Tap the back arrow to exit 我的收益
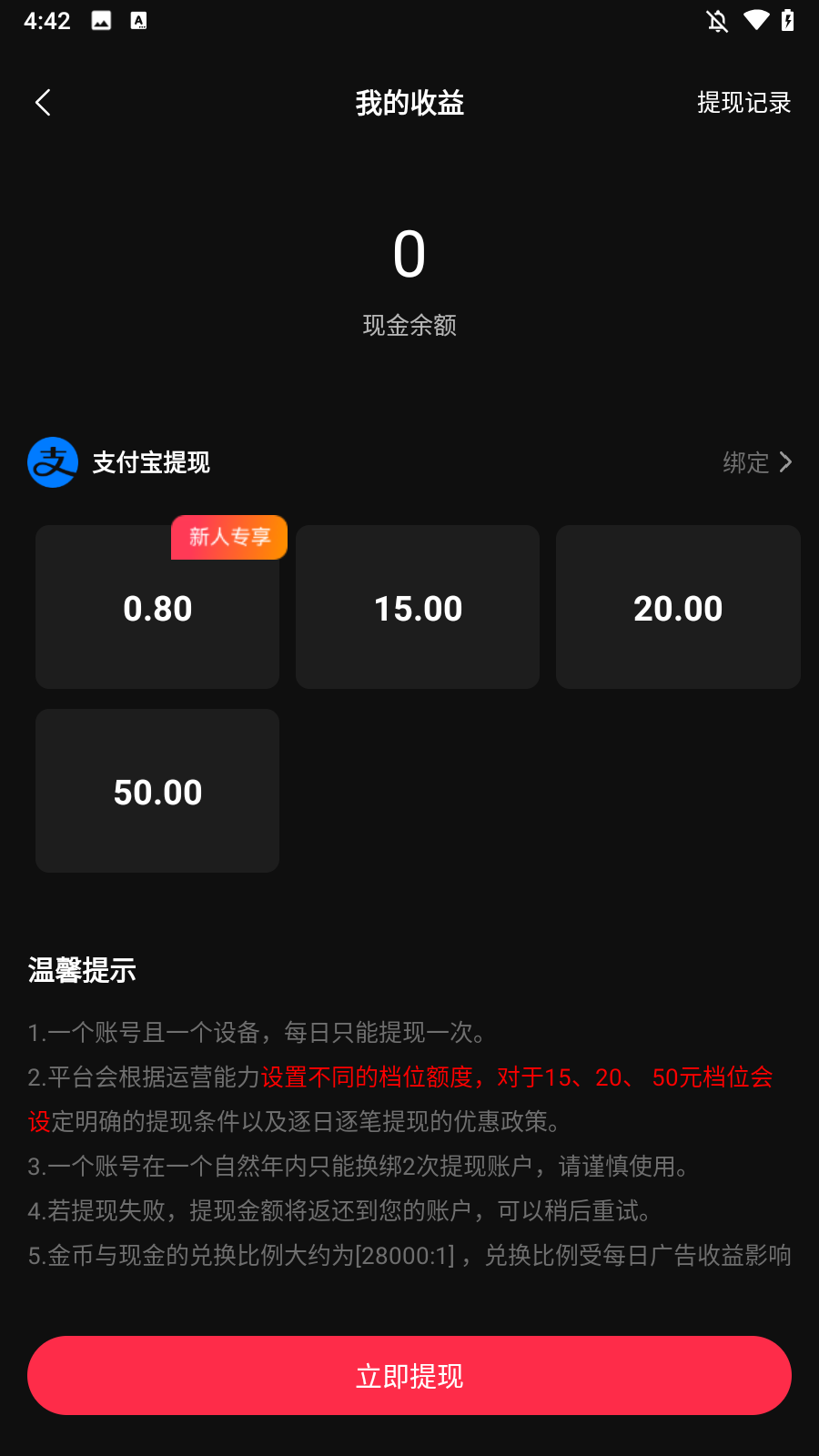The height and width of the screenshot is (1456, 819). click(x=43, y=102)
